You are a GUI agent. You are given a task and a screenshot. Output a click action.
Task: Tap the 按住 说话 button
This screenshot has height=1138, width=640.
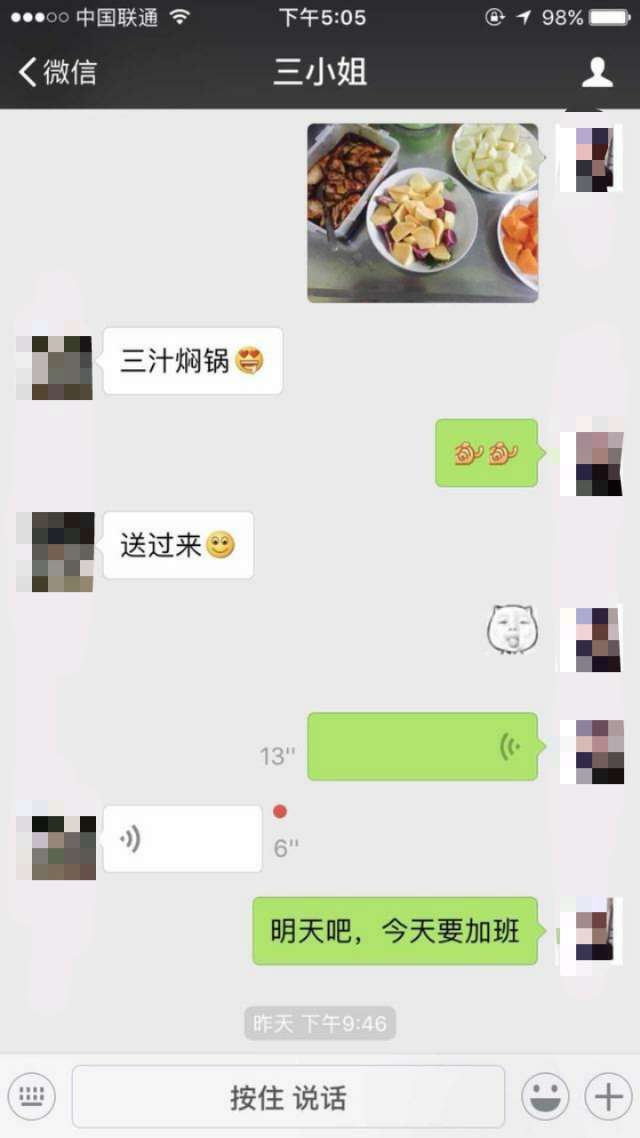(288, 1097)
